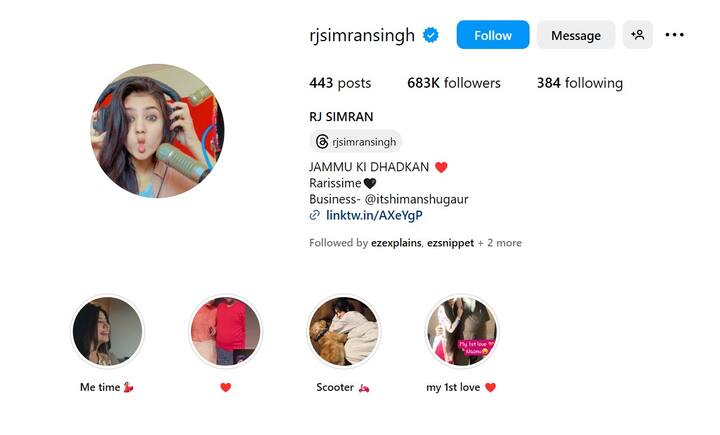Image resolution: width=720 pixels, height=435 pixels.
Task: View the 683K followers list
Action: tap(453, 83)
